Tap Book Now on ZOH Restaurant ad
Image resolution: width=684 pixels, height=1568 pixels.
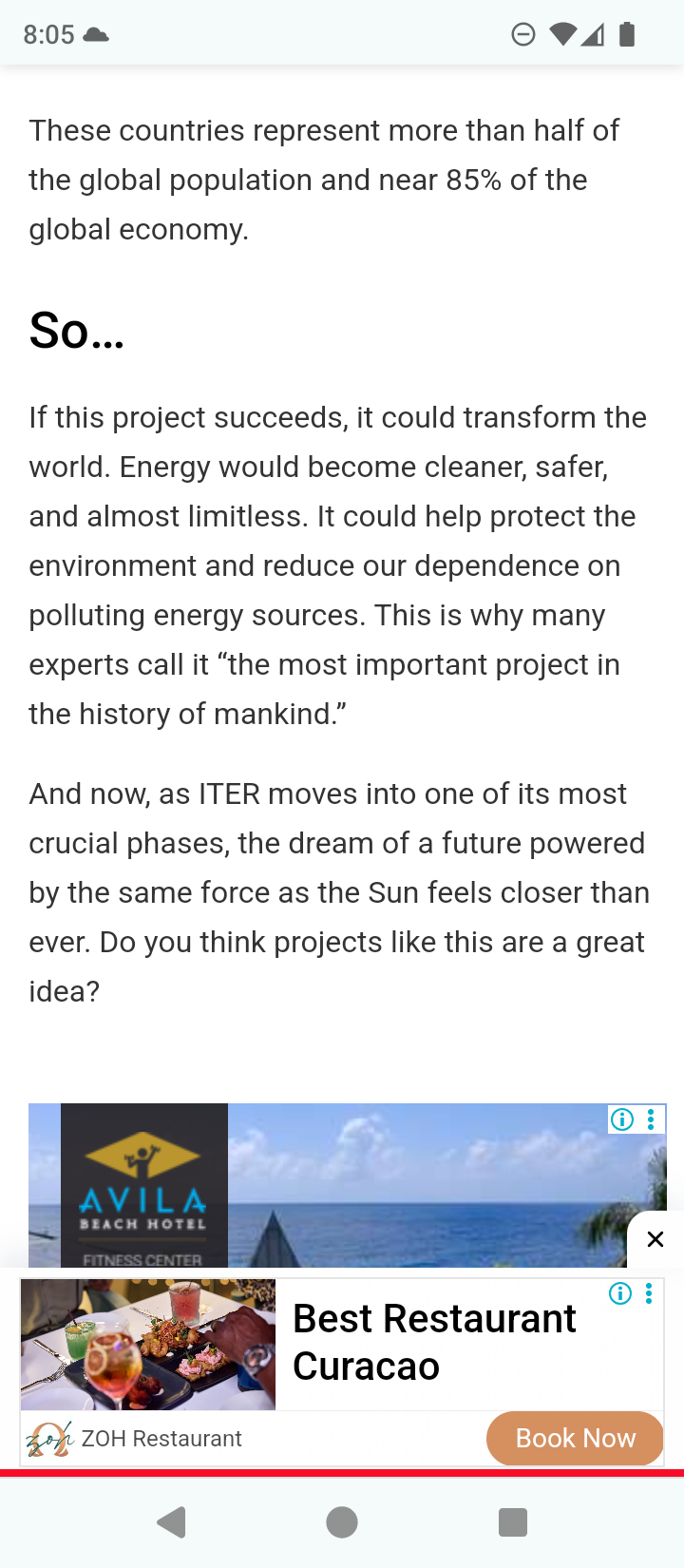(575, 1438)
